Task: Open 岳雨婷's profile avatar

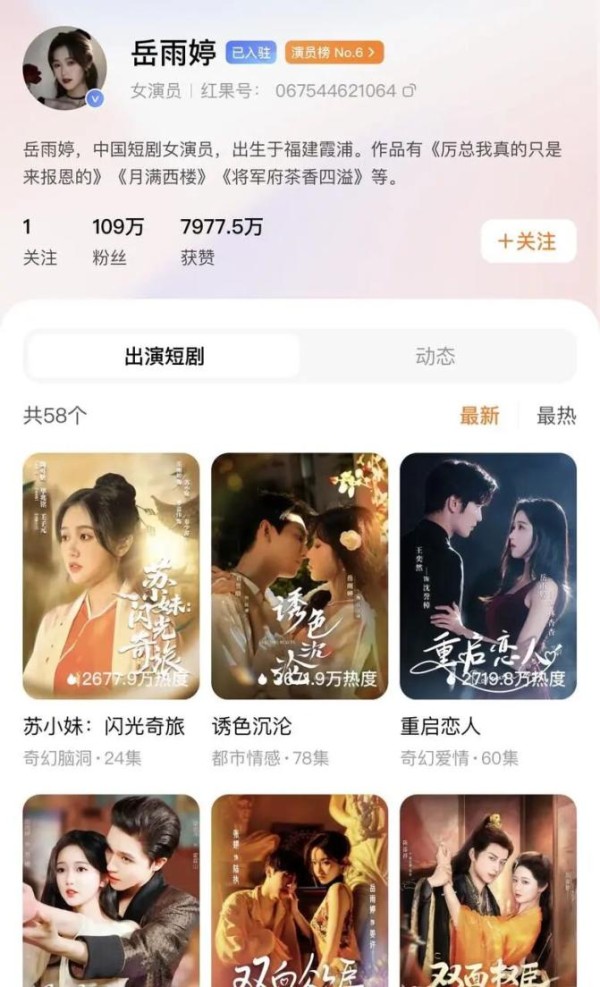Action: click(x=64, y=68)
